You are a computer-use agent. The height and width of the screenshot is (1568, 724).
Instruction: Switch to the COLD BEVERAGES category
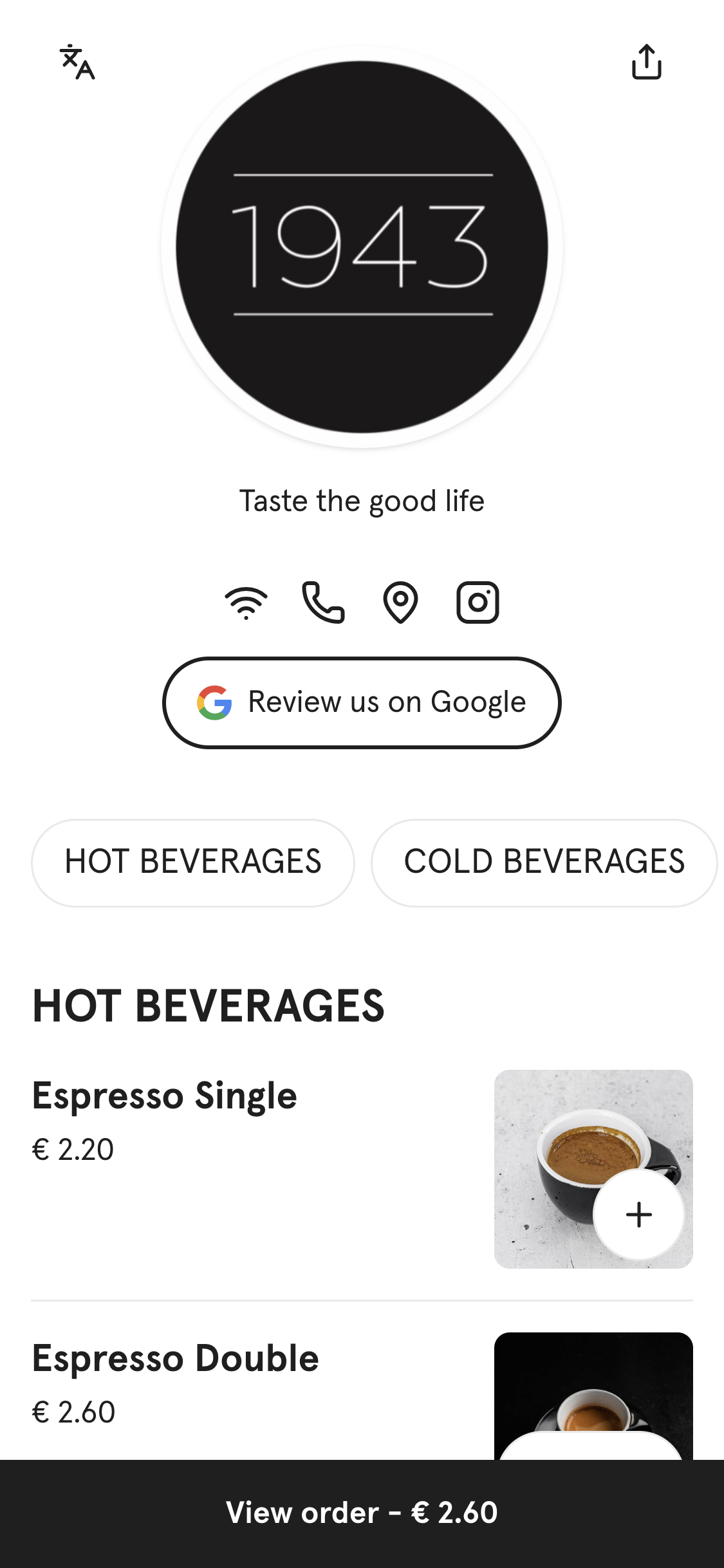(x=544, y=863)
